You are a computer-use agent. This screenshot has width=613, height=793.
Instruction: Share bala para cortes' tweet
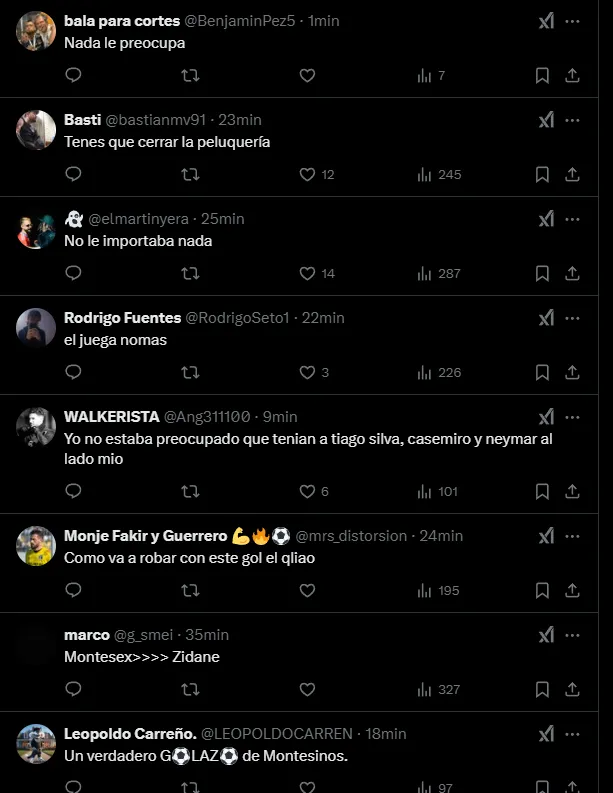pos(572,75)
